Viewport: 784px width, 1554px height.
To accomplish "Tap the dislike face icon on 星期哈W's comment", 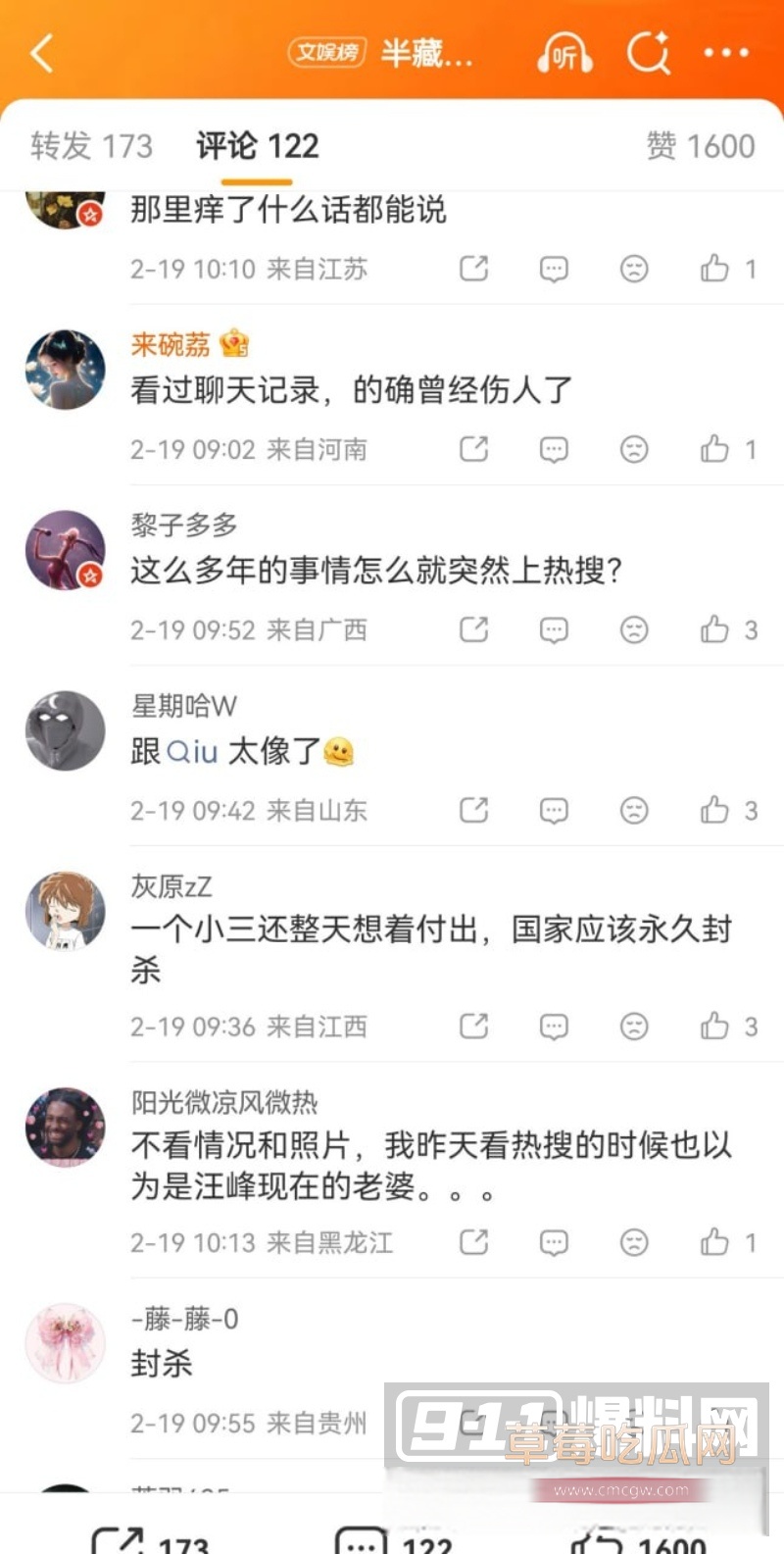I will 635,810.
